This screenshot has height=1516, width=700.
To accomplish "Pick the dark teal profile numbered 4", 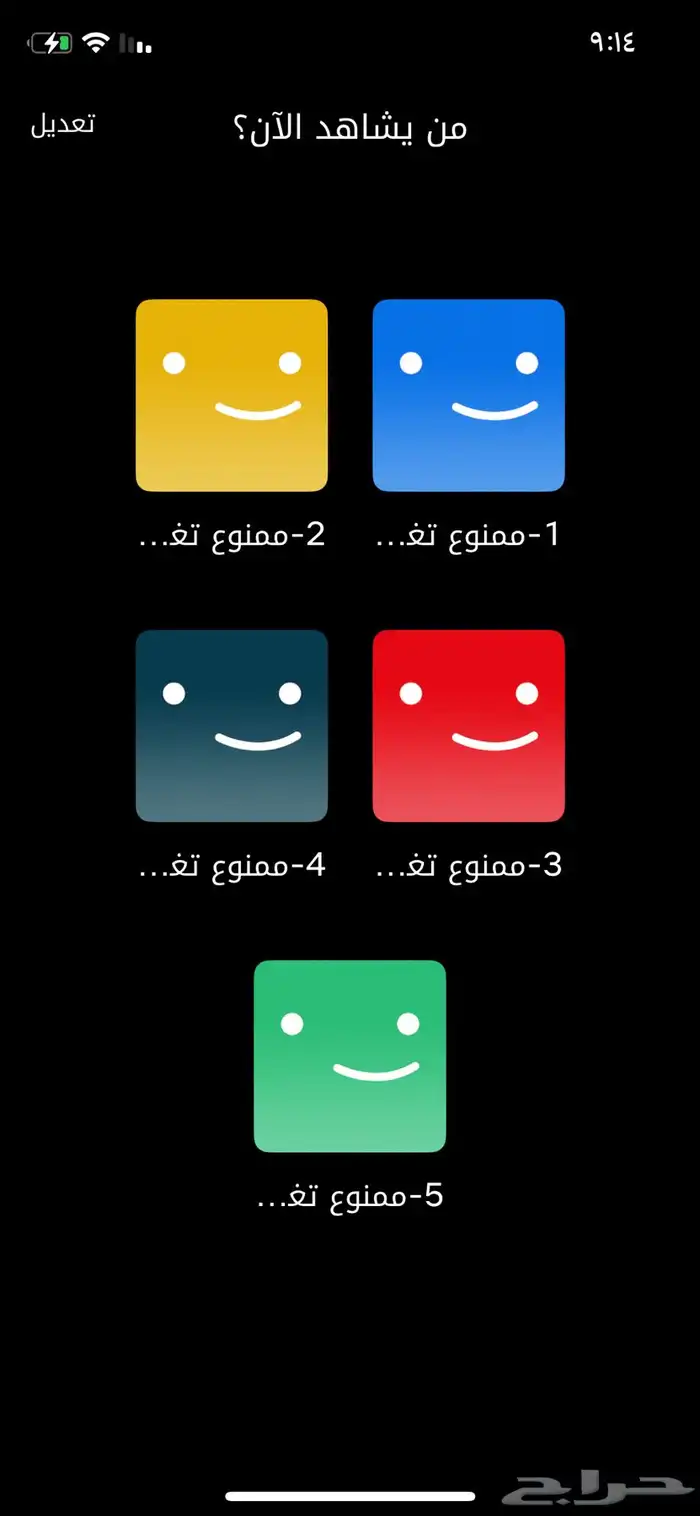I will pyautogui.click(x=232, y=726).
